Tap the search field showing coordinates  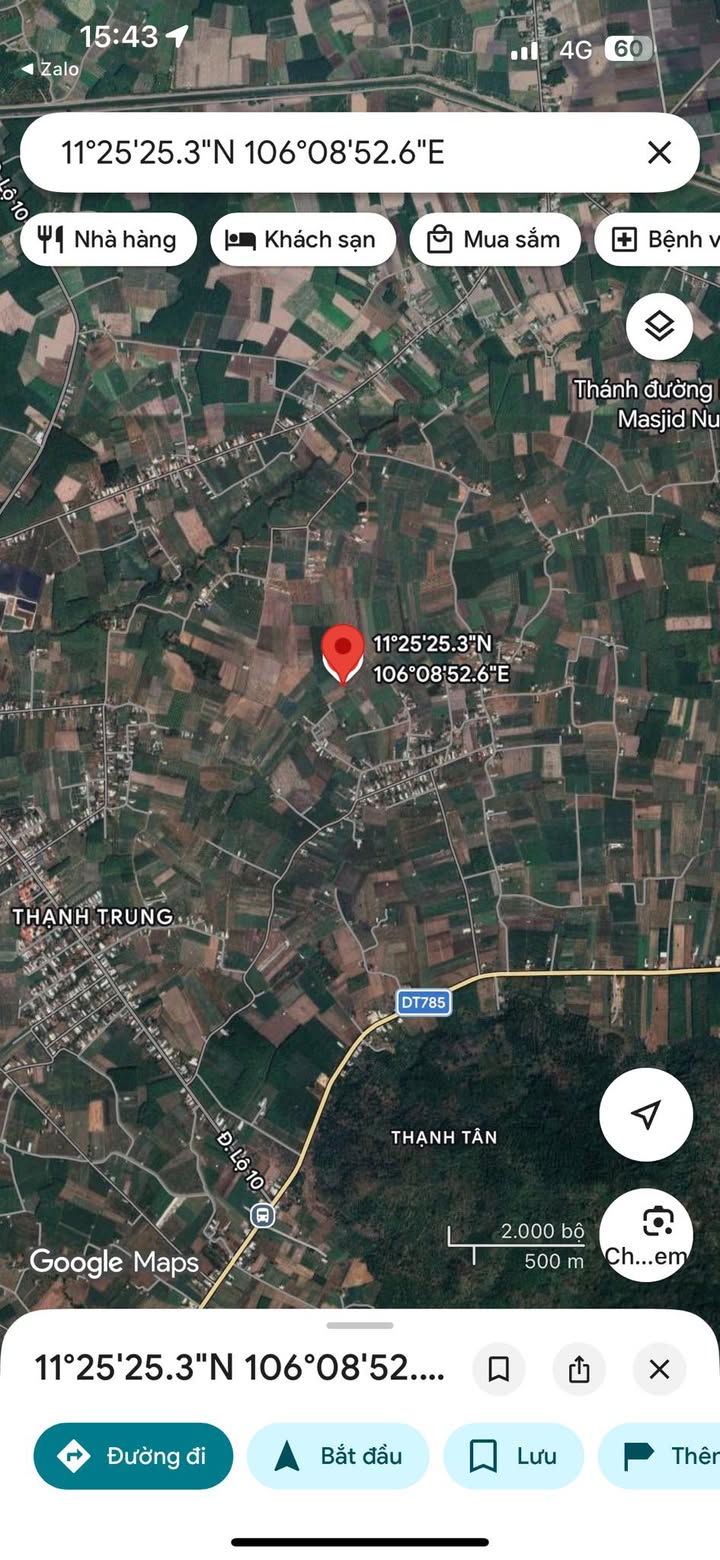click(x=340, y=152)
